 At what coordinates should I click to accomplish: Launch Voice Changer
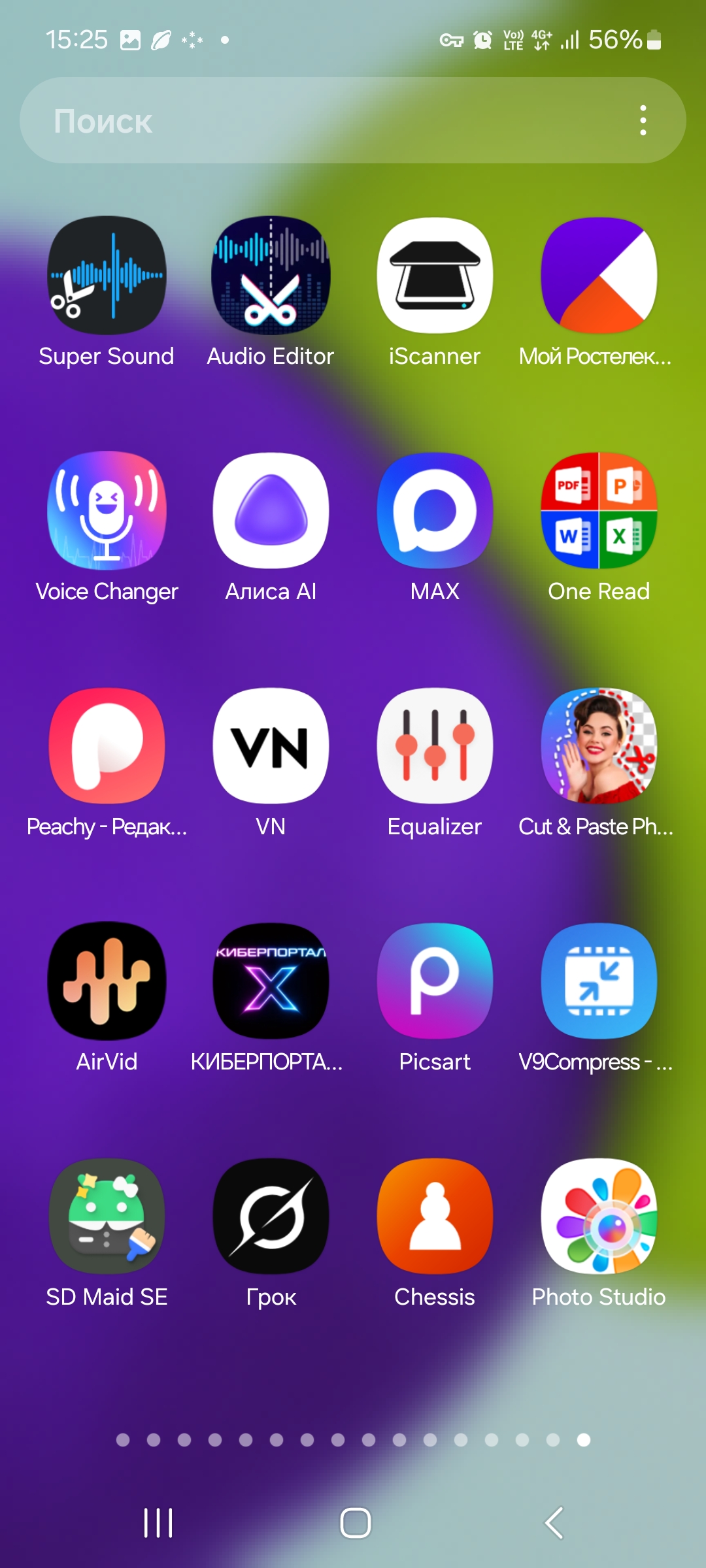[107, 511]
